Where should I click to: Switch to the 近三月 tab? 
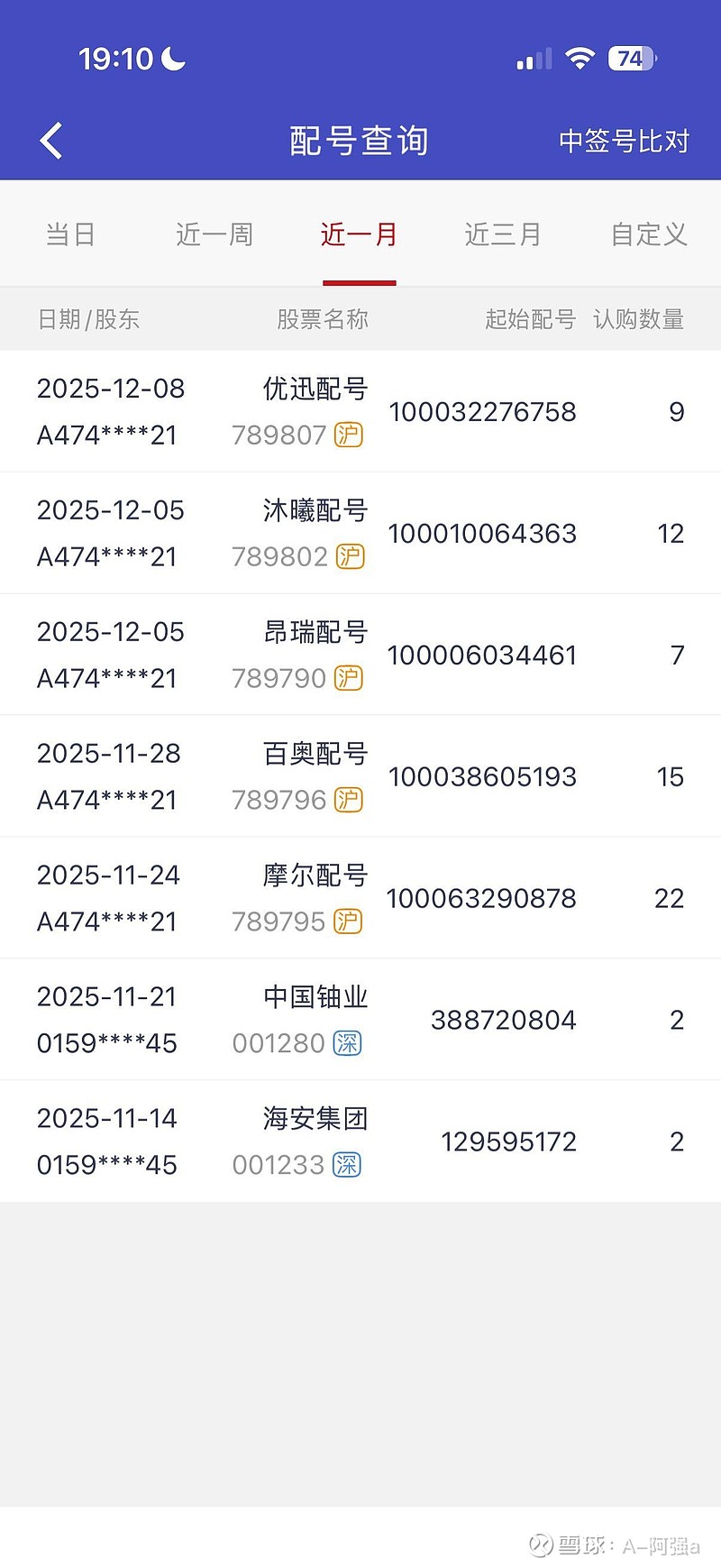(x=503, y=234)
